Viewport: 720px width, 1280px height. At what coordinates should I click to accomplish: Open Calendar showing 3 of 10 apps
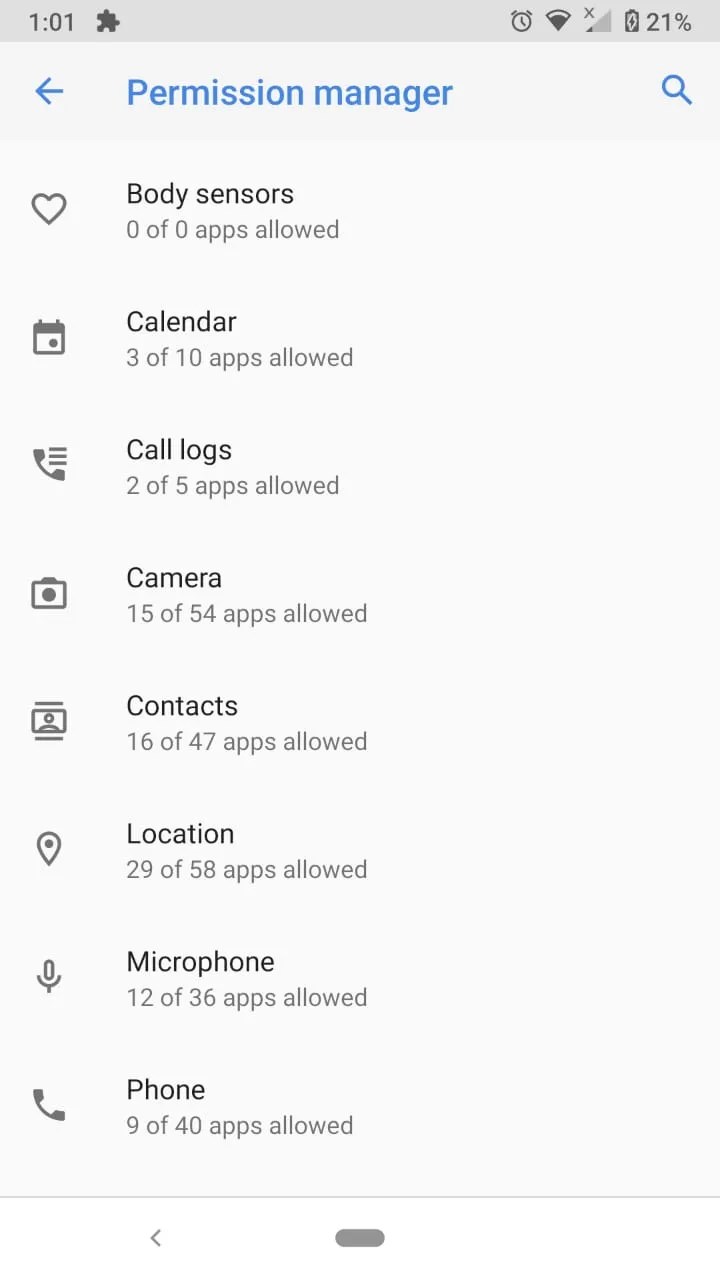300,338
